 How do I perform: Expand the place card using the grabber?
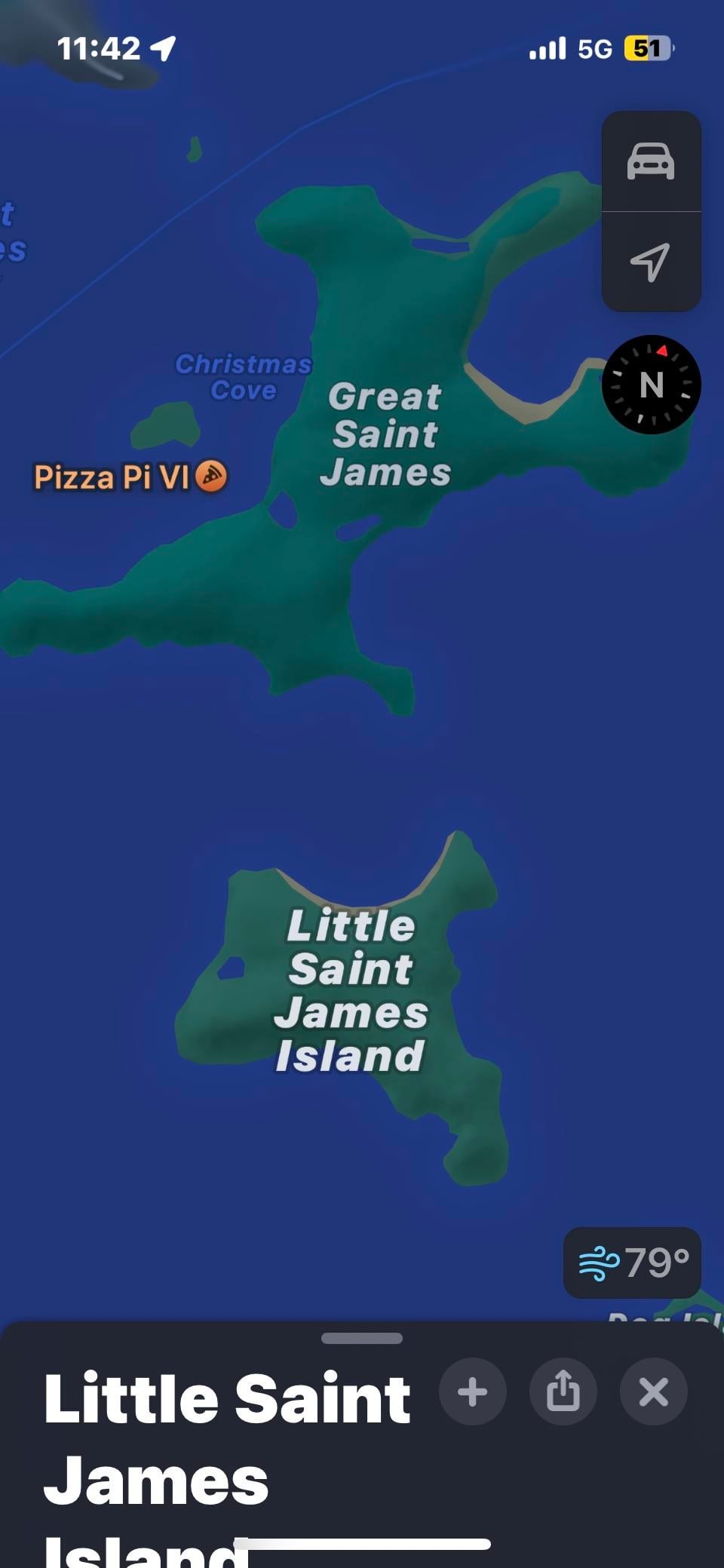pyautogui.click(x=362, y=1338)
